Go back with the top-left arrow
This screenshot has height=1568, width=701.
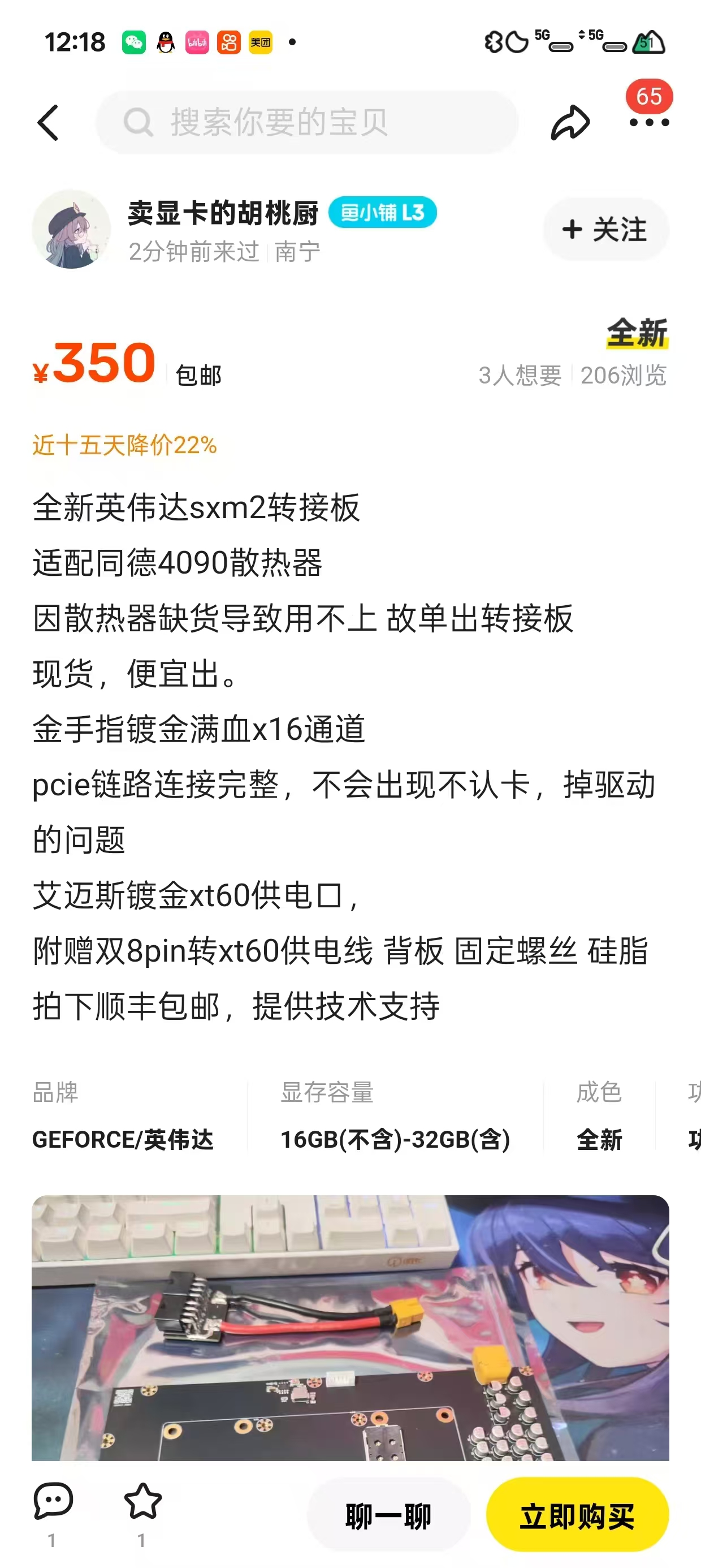pyautogui.click(x=48, y=122)
